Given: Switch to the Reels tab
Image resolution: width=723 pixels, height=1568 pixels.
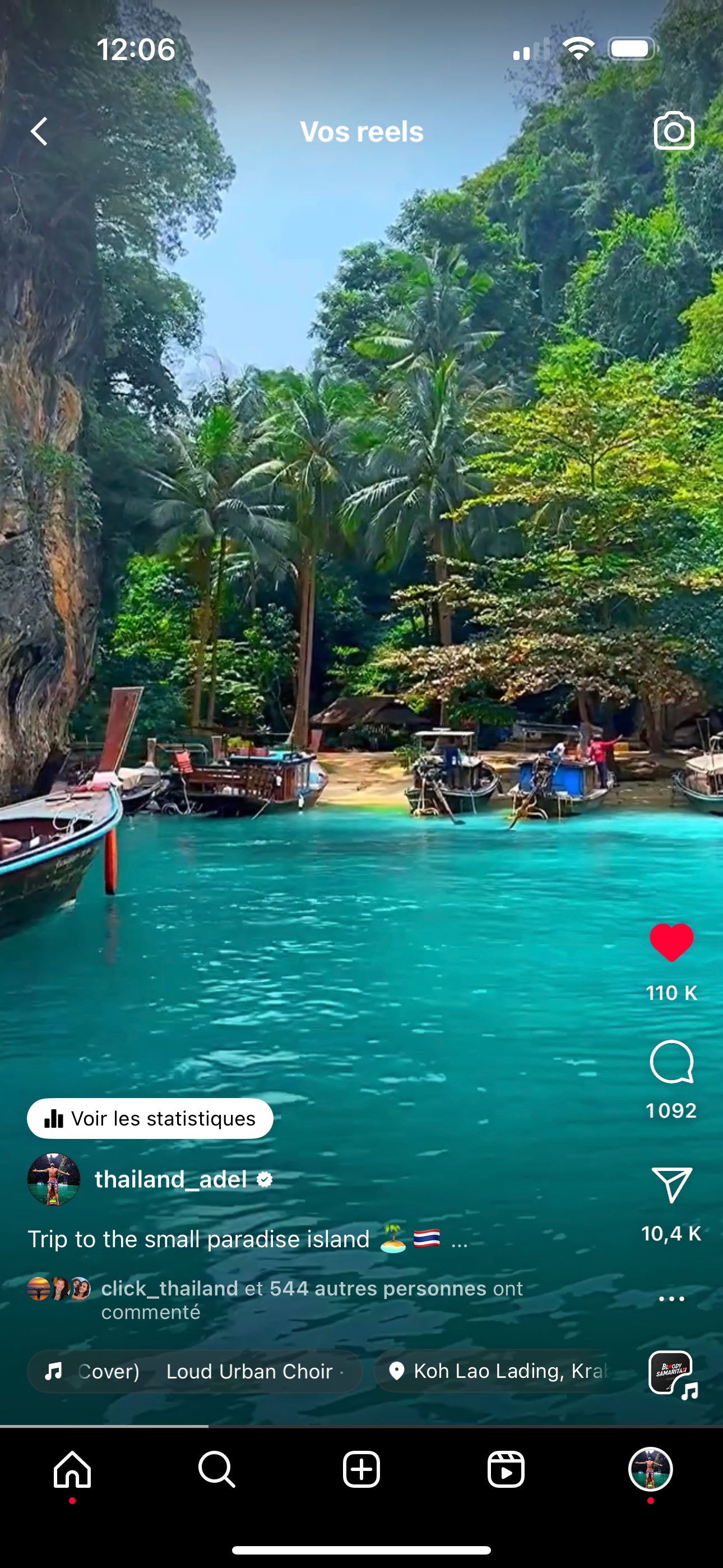Looking at the screenshot, I should tap(506, 1469).
